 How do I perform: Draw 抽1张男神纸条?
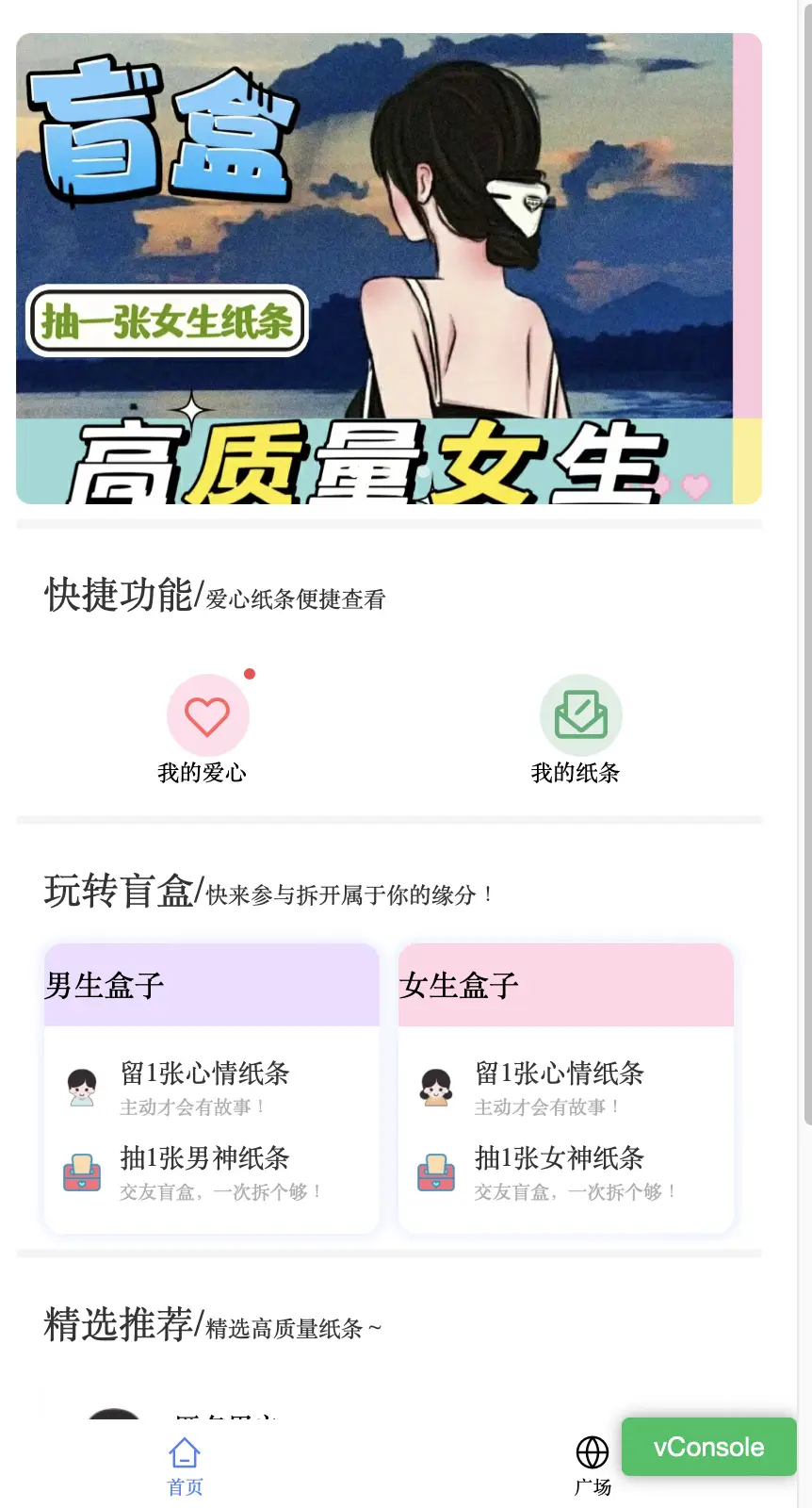pyautogui.click(x=204, y=1172)
